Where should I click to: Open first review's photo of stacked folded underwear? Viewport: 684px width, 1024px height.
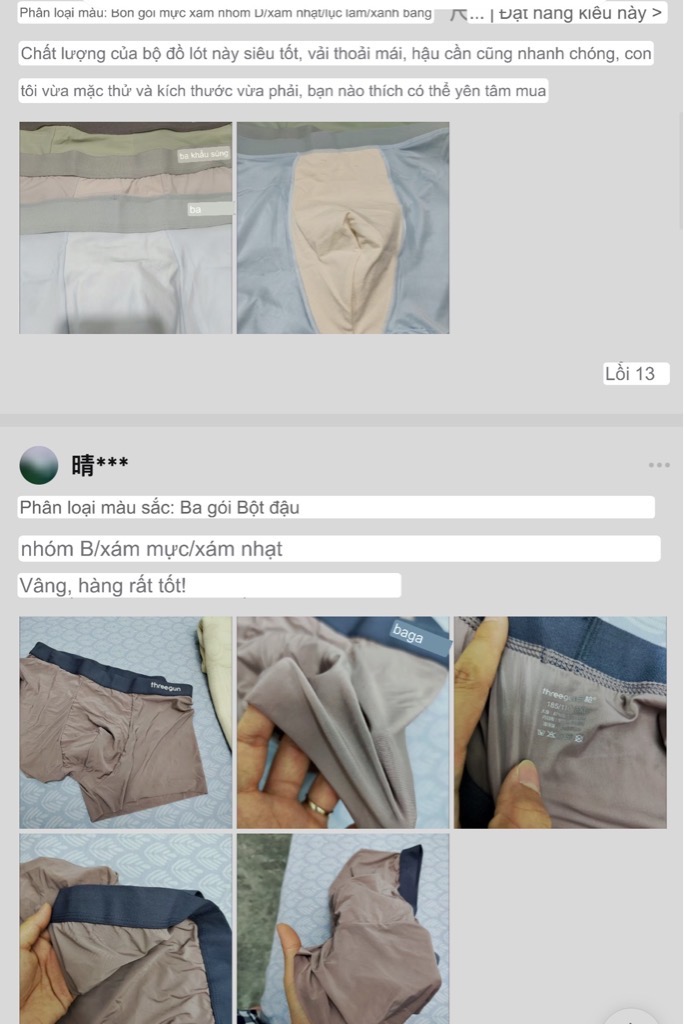[x=126, y=228]
